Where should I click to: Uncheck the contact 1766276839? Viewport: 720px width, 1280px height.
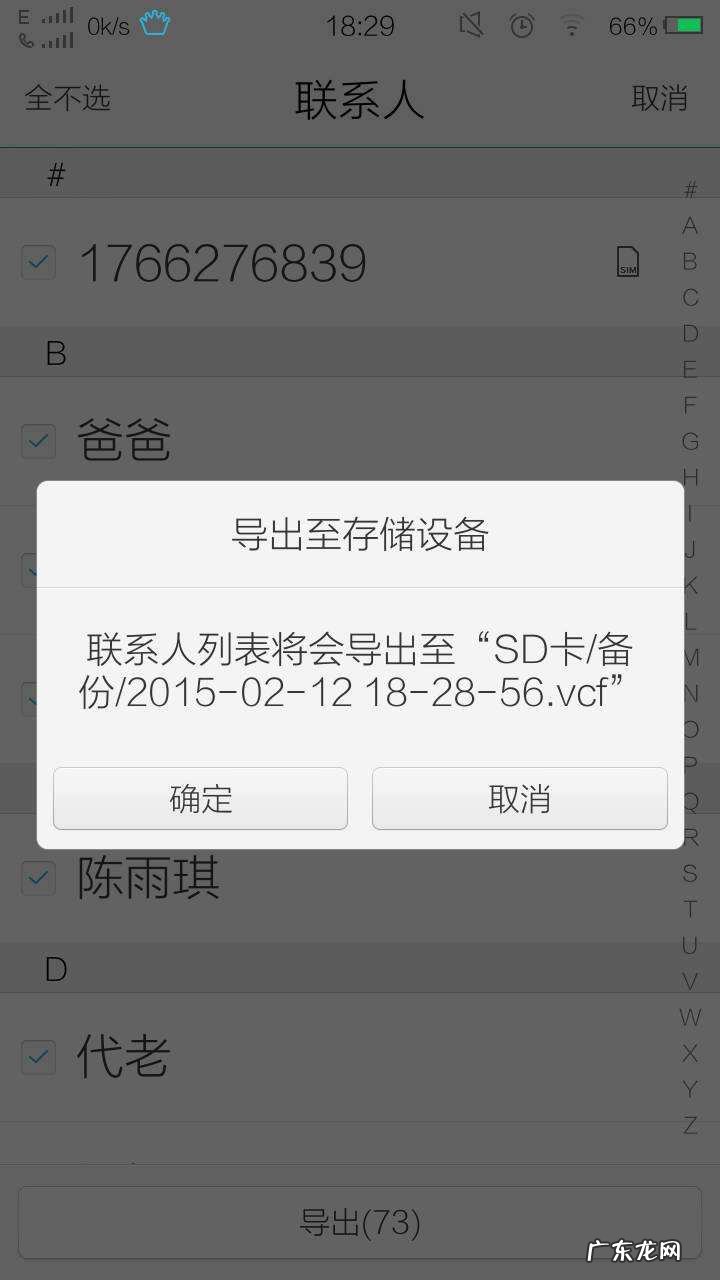[x=37, y=262]
